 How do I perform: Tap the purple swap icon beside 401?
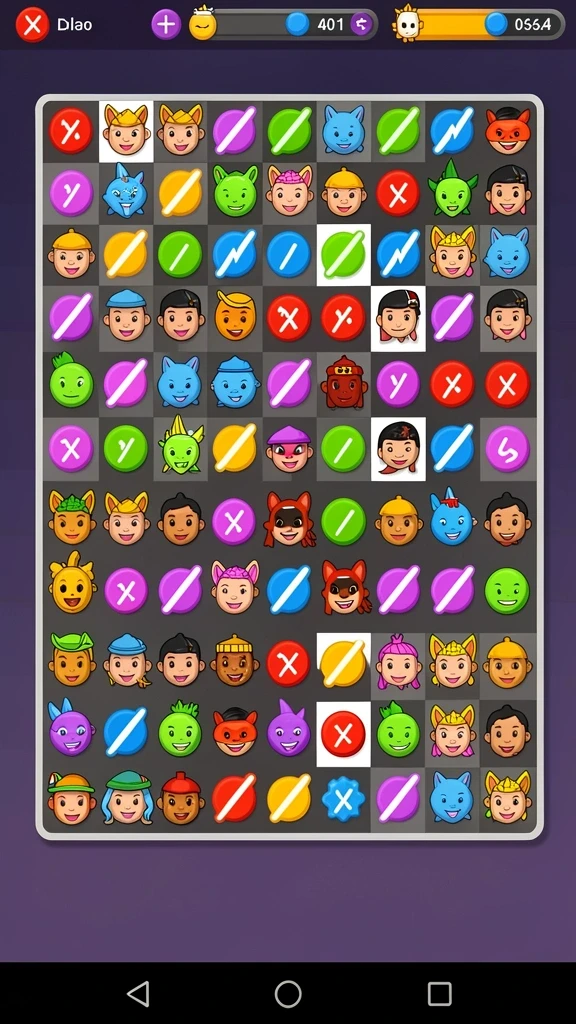coord(361,25)
